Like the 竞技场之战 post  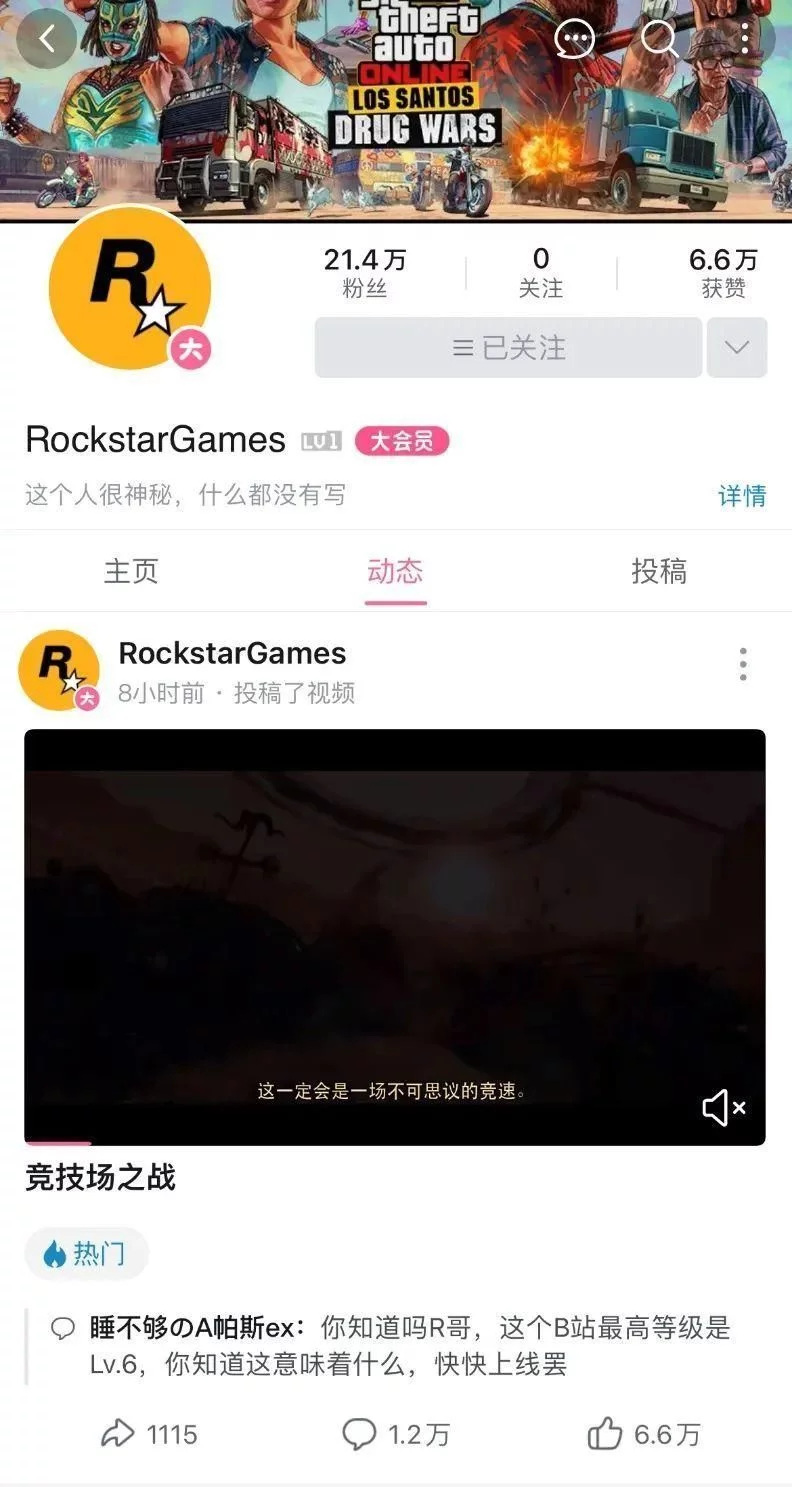click(x=643, y=1435)
